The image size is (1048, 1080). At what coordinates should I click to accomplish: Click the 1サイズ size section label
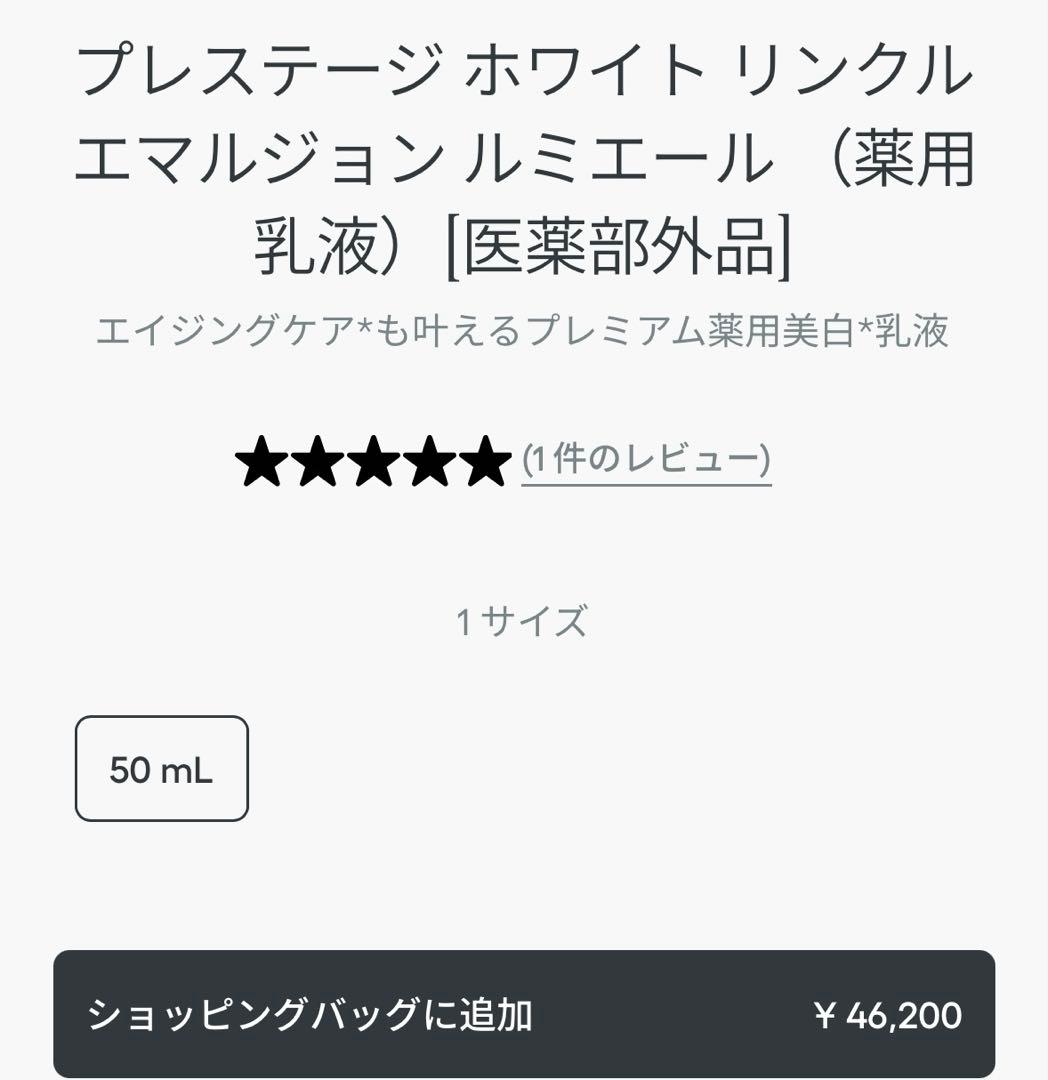[524, 620]
